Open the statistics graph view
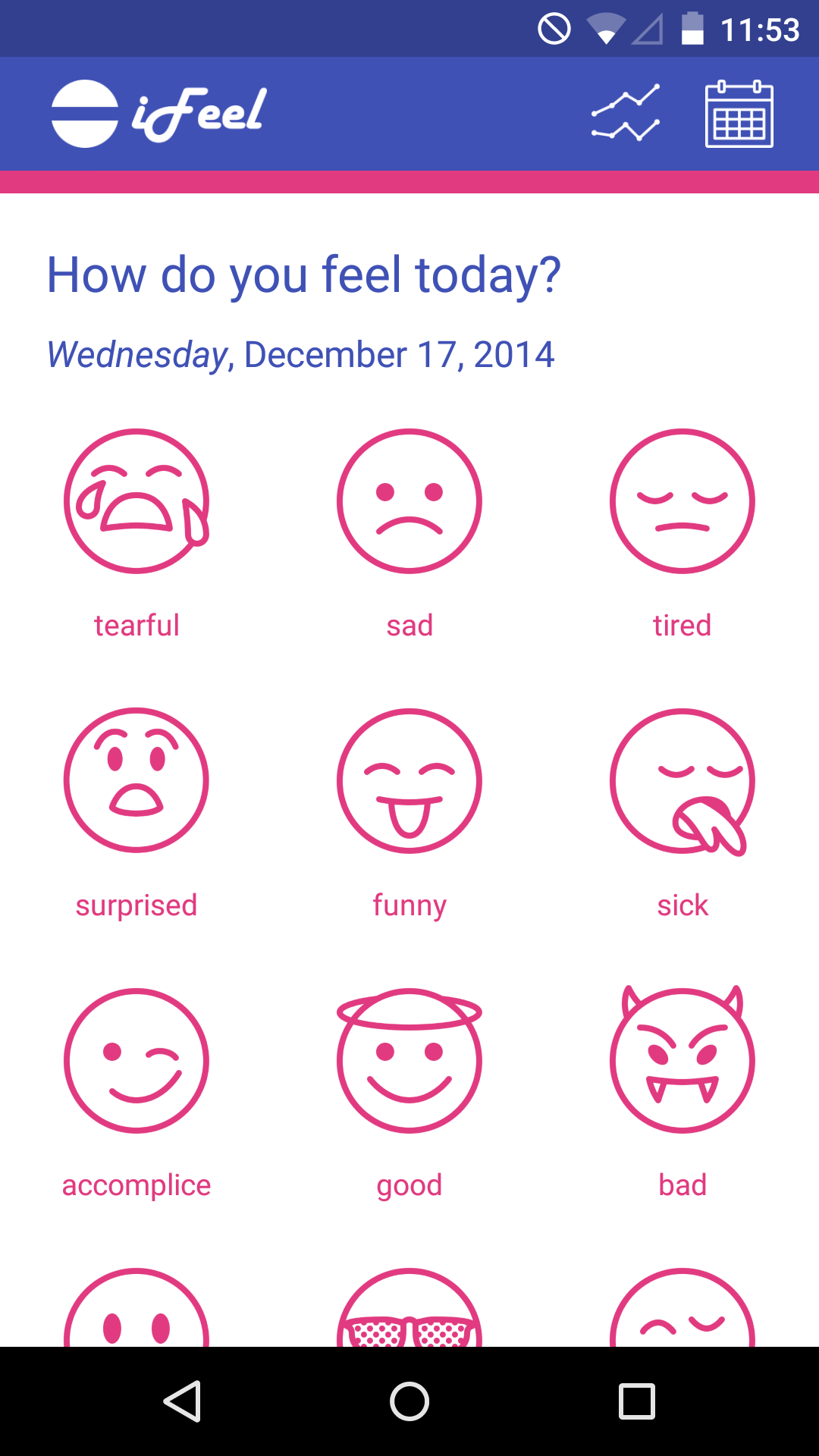The image size is (819, 1456). click(624, 113)
